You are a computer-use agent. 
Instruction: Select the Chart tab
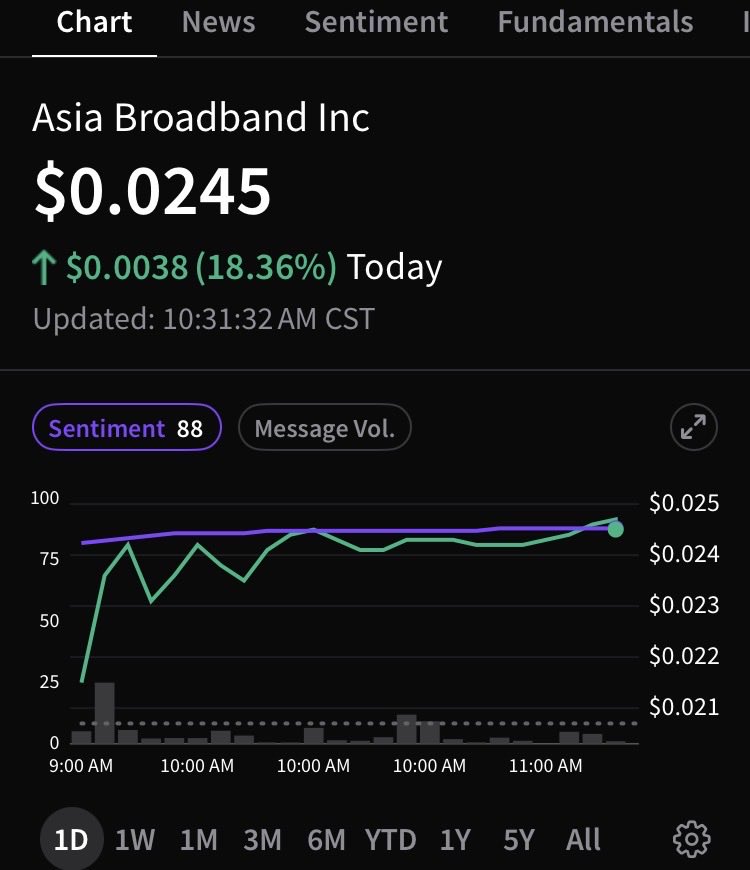coord(94,22)
